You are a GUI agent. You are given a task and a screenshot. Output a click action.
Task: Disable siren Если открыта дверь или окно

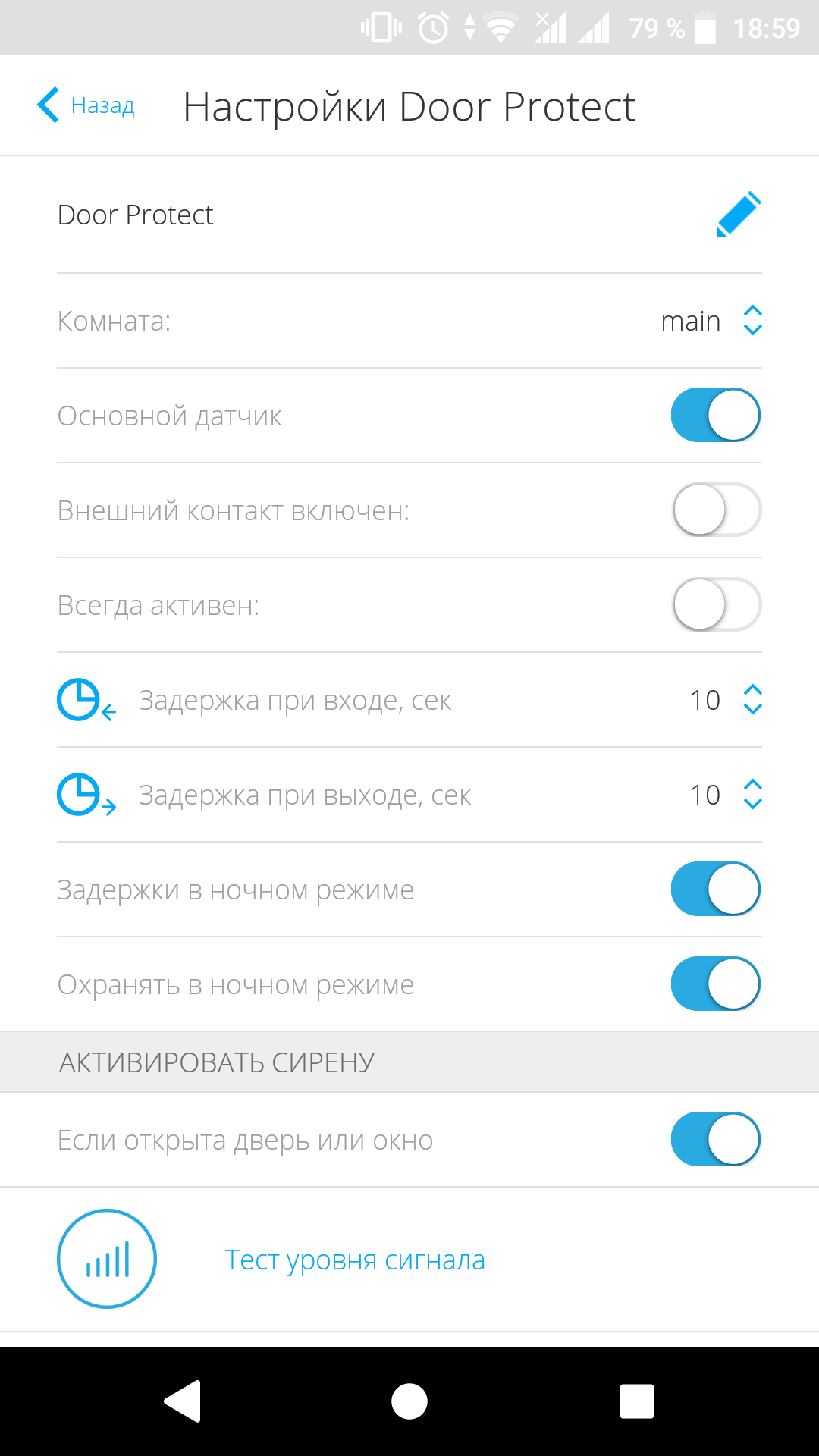pos(715,1139)
